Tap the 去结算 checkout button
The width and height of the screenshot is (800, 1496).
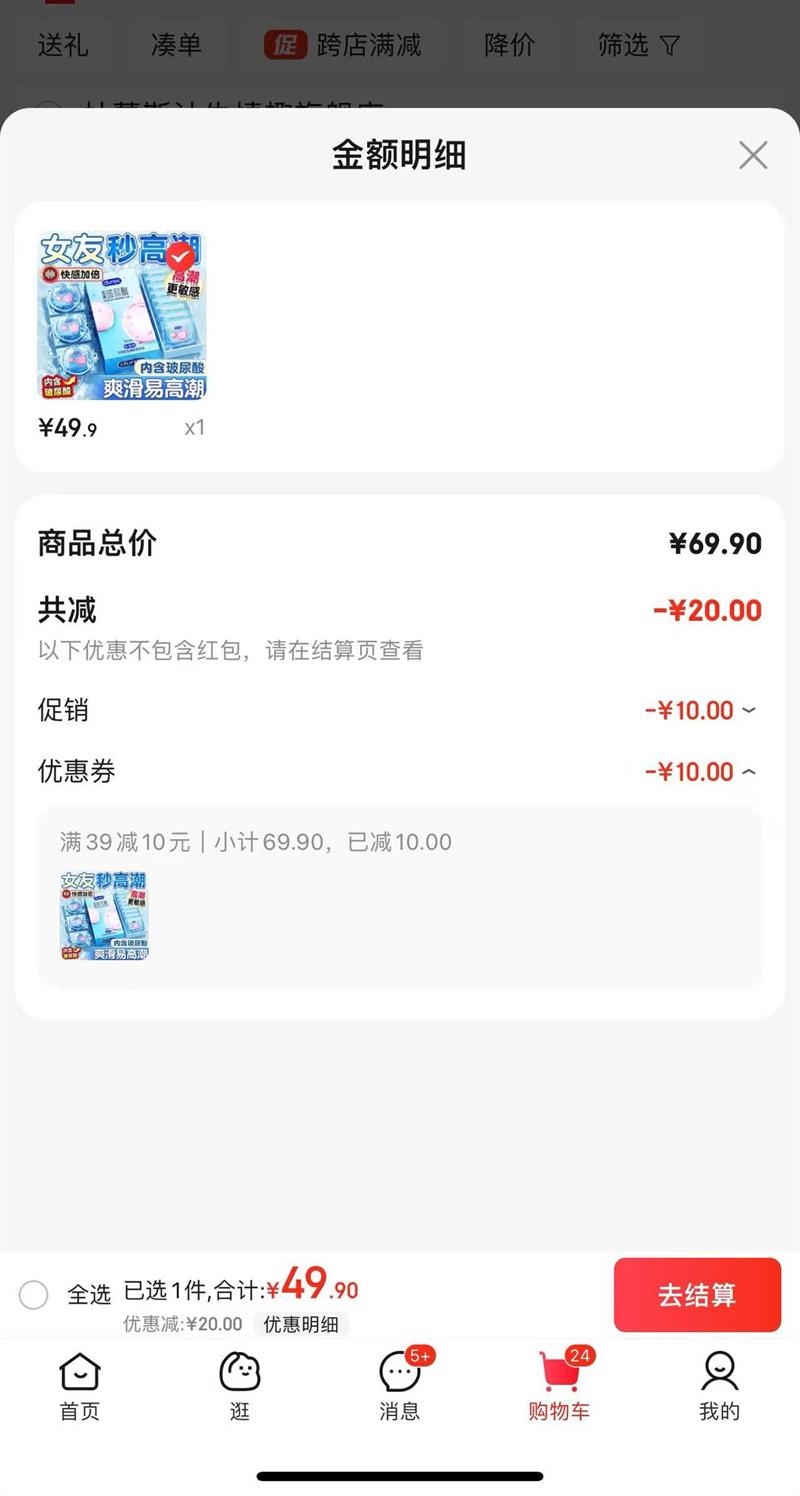coord(697,1294)
